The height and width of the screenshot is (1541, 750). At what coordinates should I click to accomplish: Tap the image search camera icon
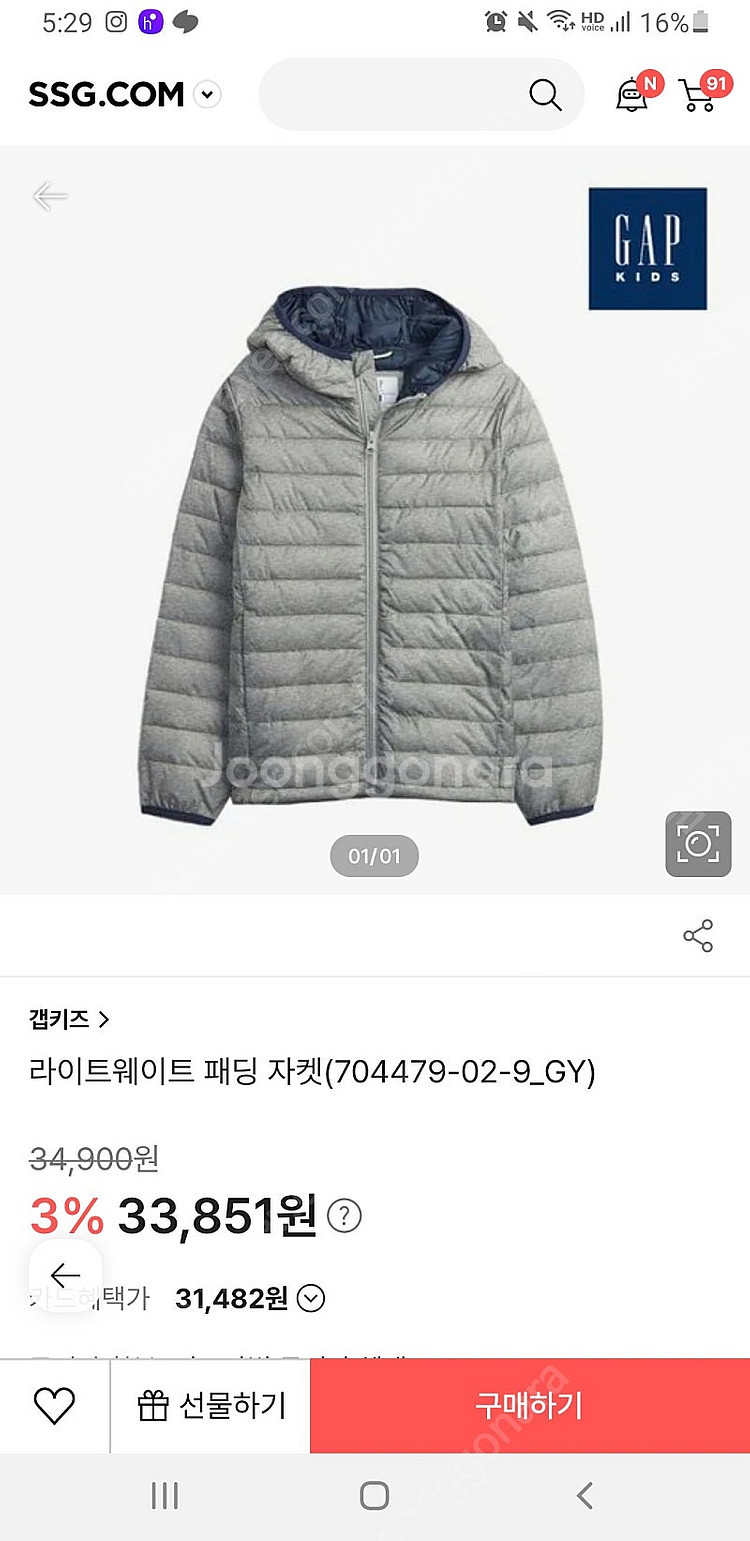[x=698, y=843]
